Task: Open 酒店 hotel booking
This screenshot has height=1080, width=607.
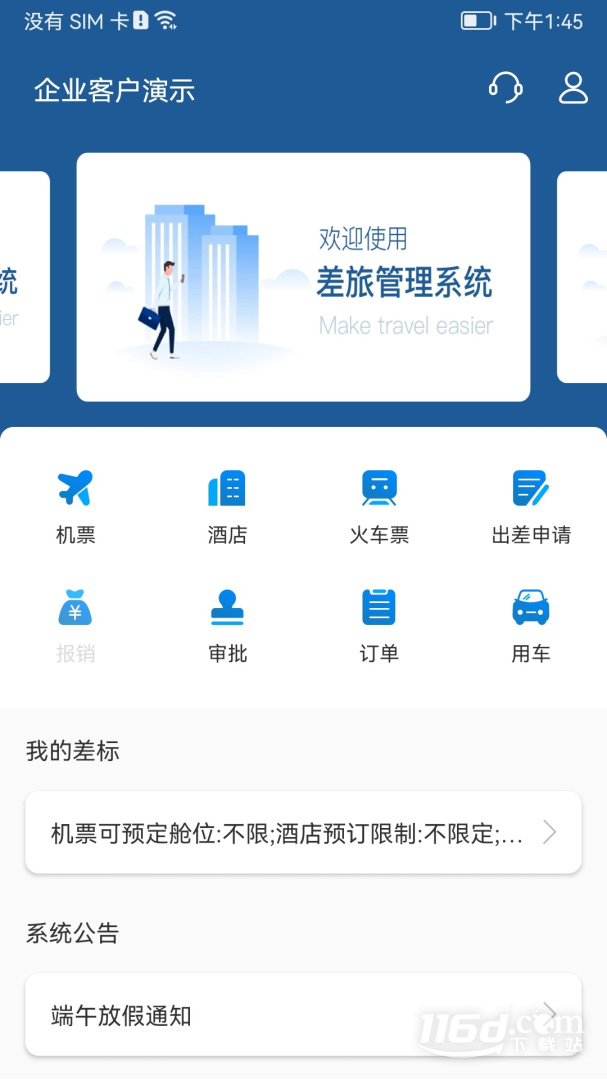Action: coord(227,507)
